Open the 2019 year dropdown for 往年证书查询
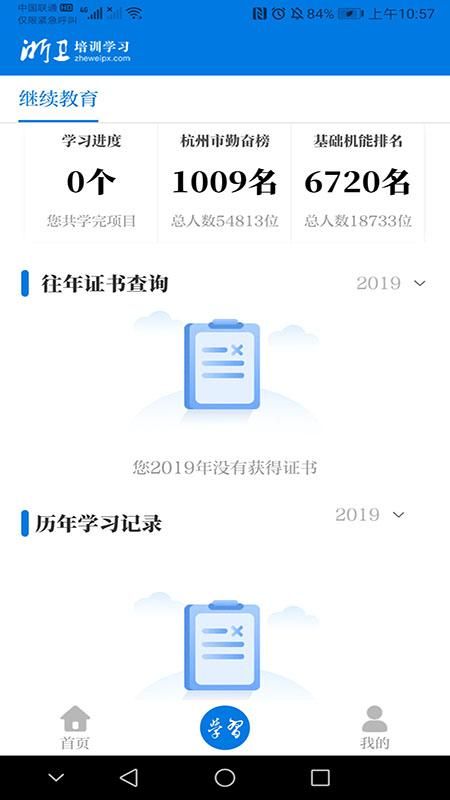The image size is (450, 800). tap(391, 283)
